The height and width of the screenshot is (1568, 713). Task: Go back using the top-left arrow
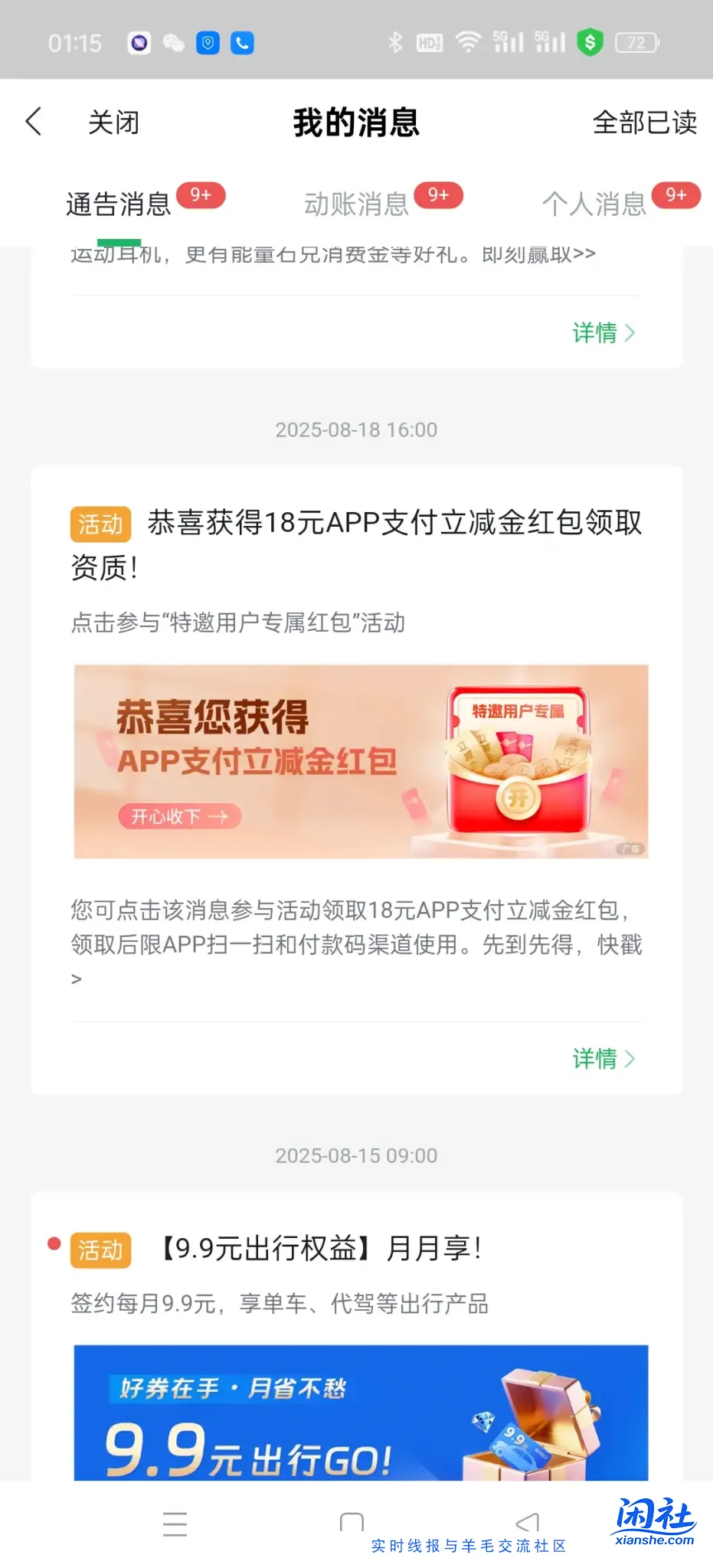point(34,122)
